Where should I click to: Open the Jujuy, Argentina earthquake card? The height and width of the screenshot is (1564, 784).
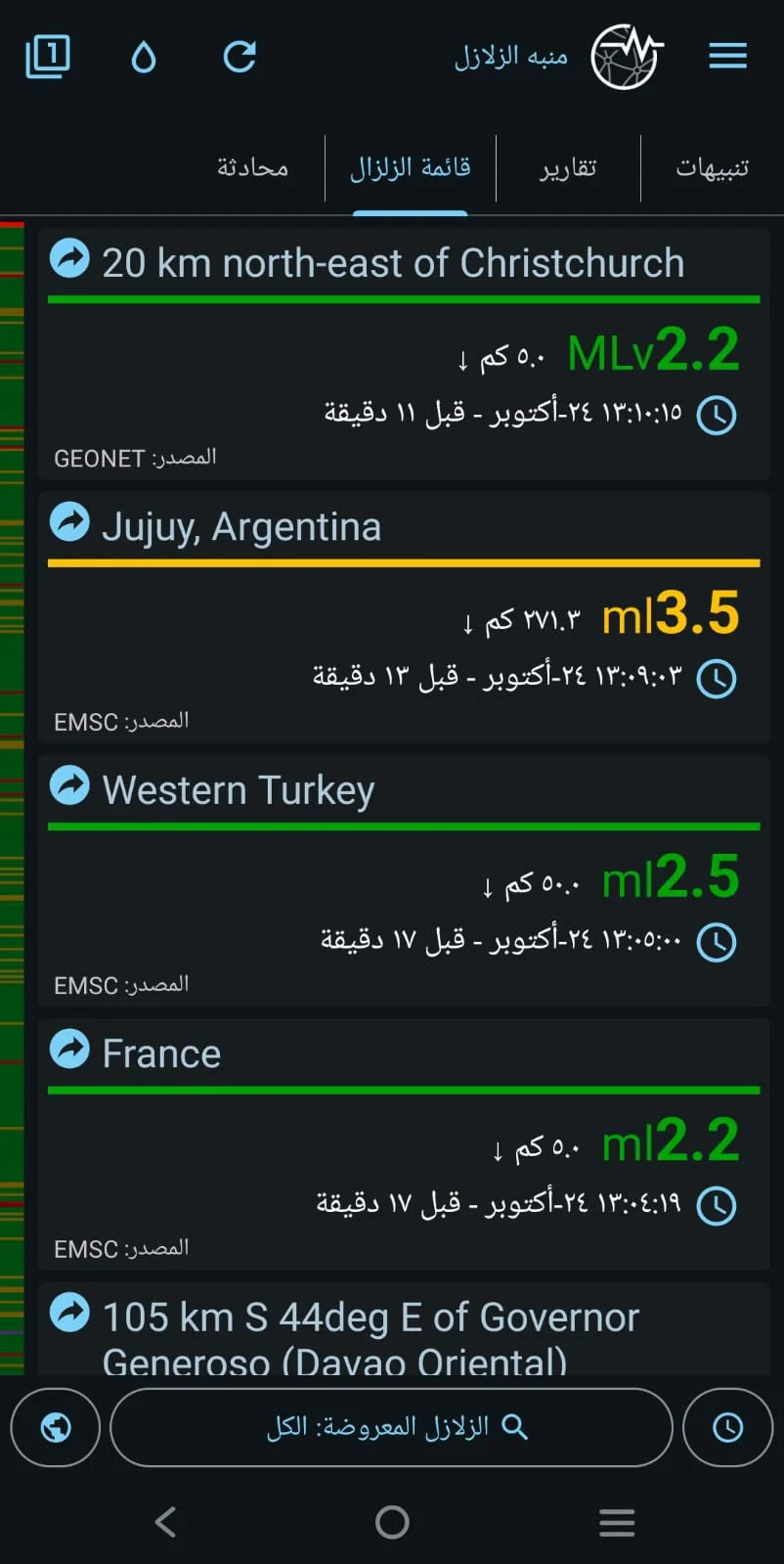(403, 636)
